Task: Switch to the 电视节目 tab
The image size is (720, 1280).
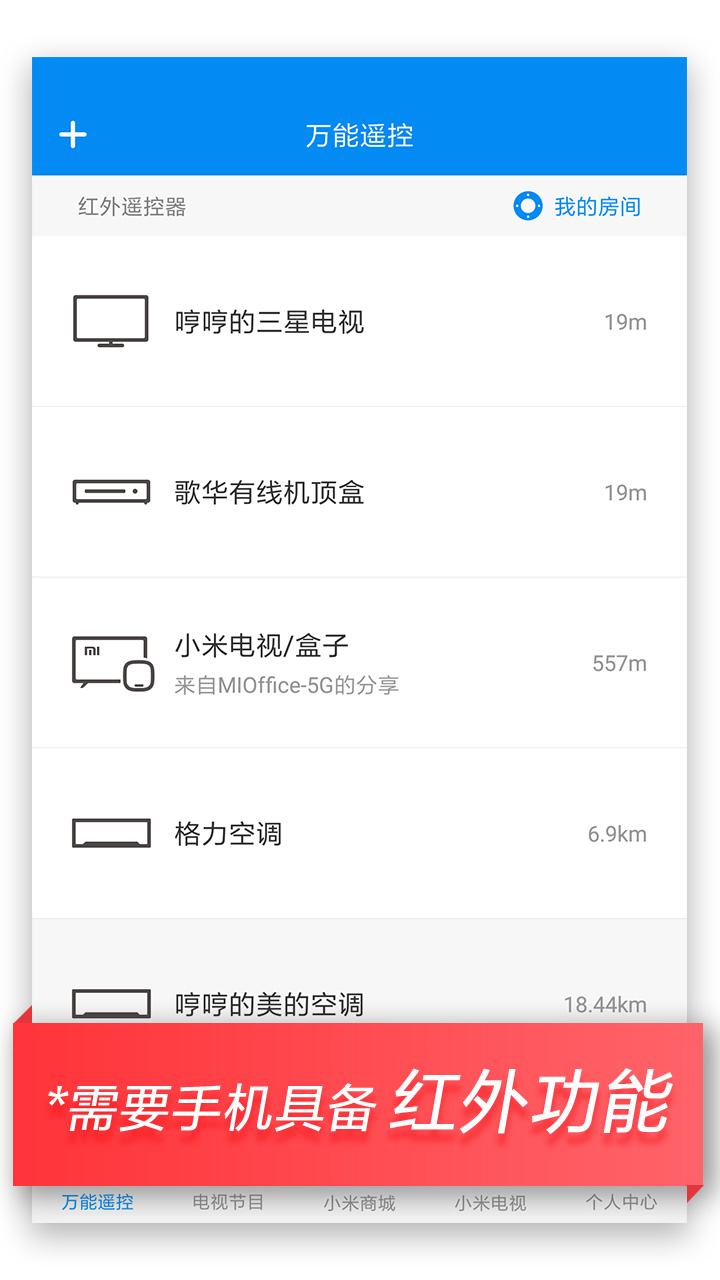Action: pos(227,1203)
